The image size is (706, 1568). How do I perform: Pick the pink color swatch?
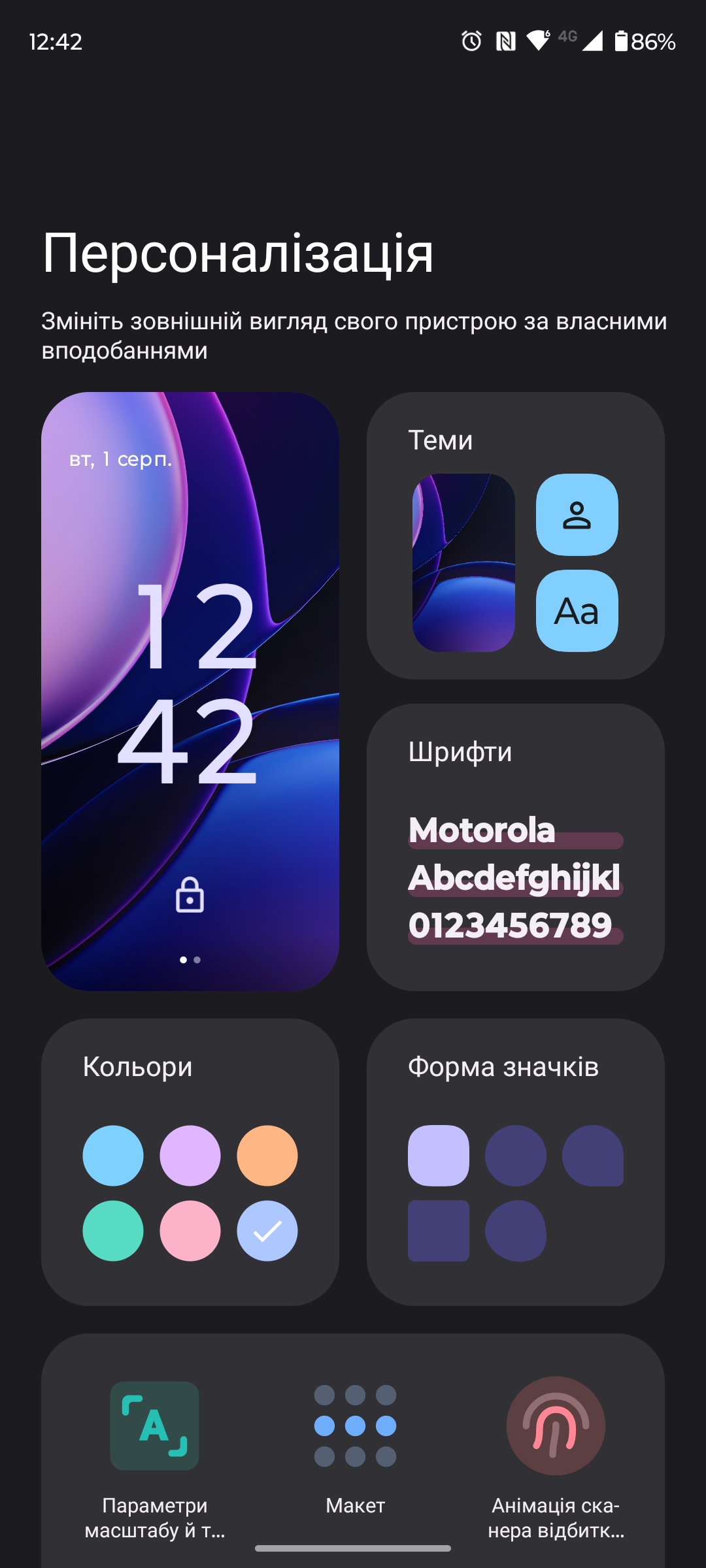pos(190,1231)
